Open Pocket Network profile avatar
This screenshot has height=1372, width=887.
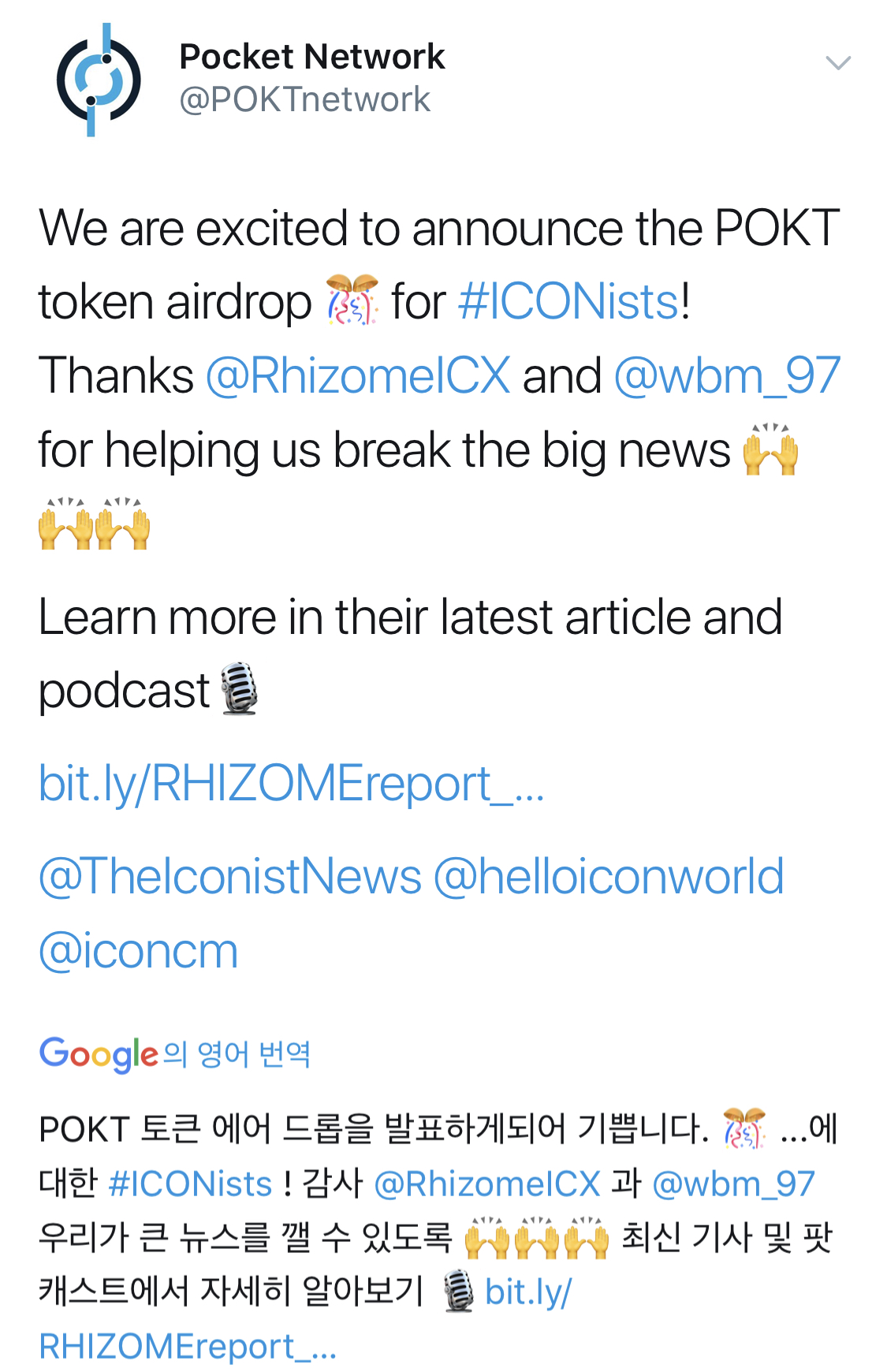99,80
